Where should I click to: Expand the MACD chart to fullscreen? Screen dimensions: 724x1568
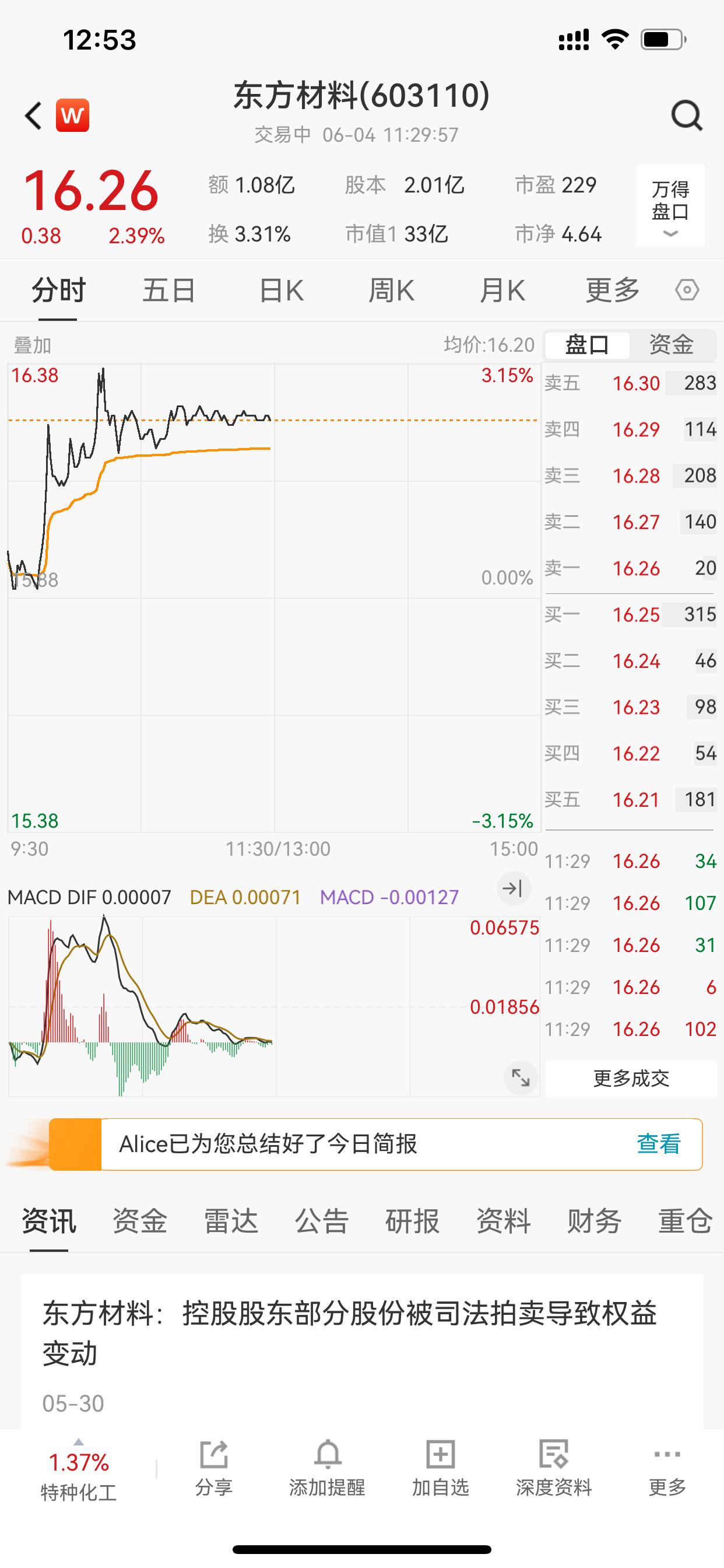tap(521, 1077)
